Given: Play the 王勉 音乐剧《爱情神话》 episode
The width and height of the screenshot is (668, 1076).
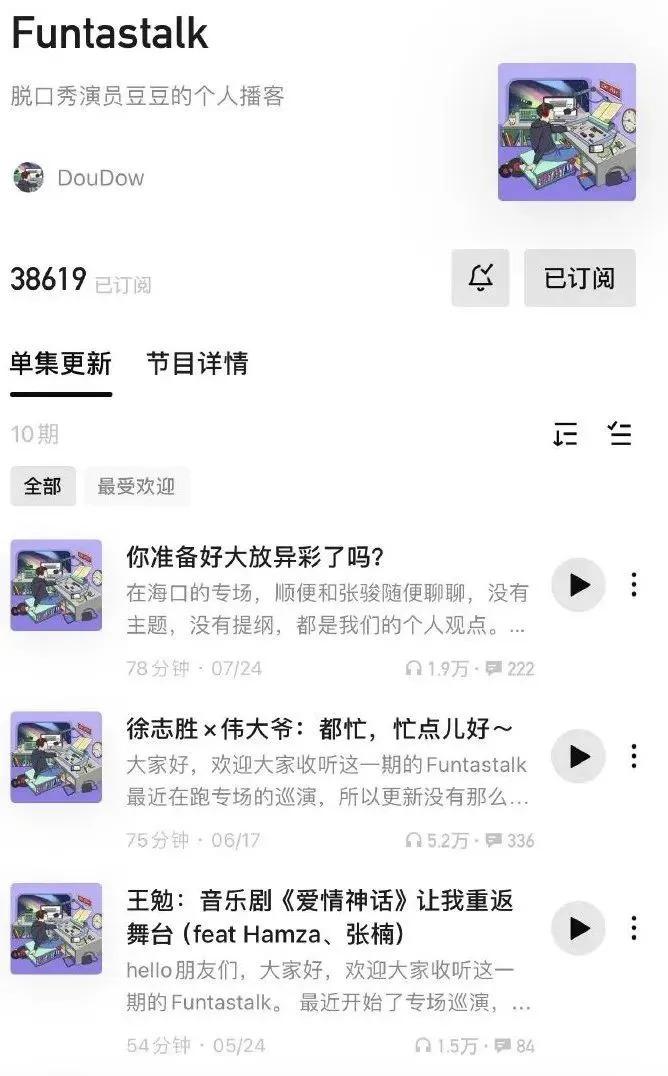Looking at the screenshot, I should (x=578, y=928).
